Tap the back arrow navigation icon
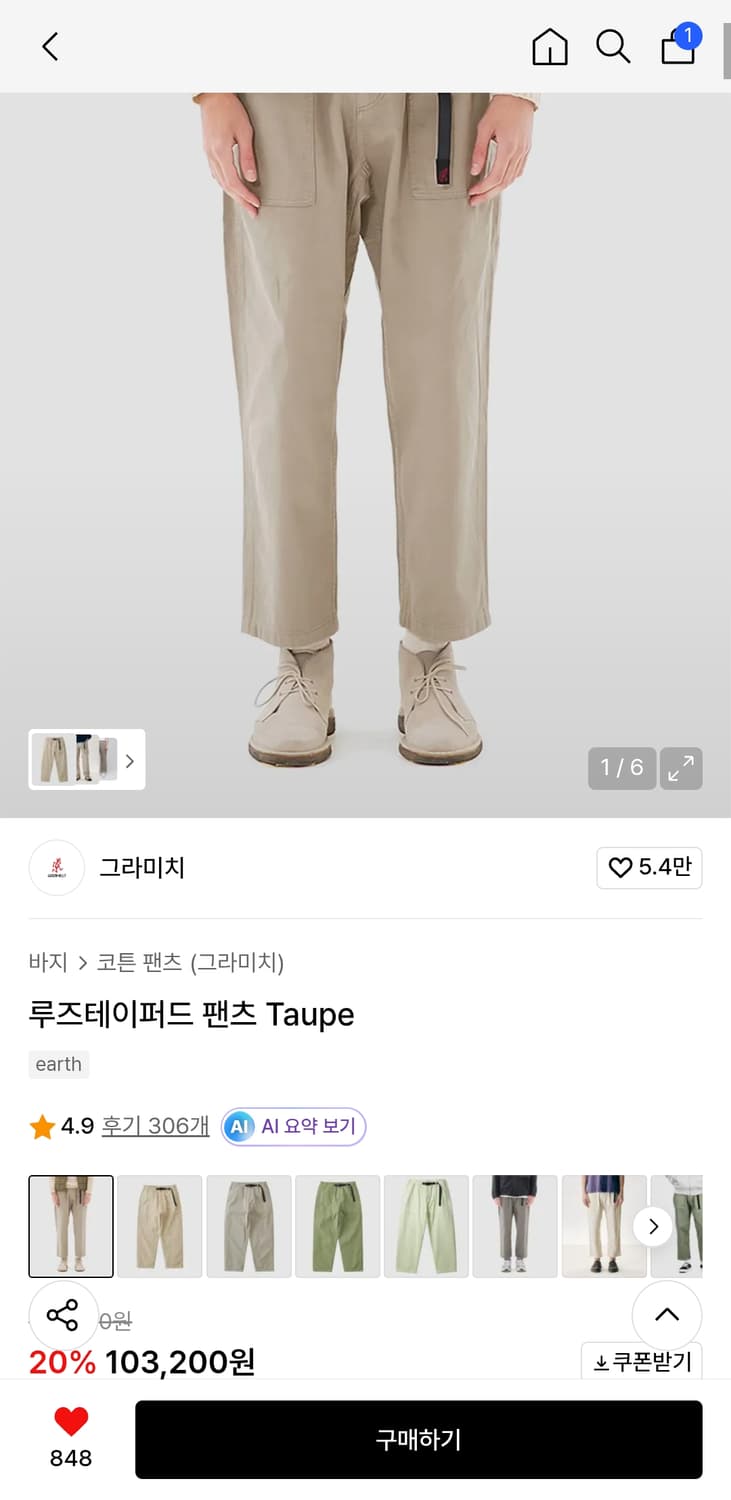The height and width of the screenshot is (1500, 731). (x=50, y=46)
